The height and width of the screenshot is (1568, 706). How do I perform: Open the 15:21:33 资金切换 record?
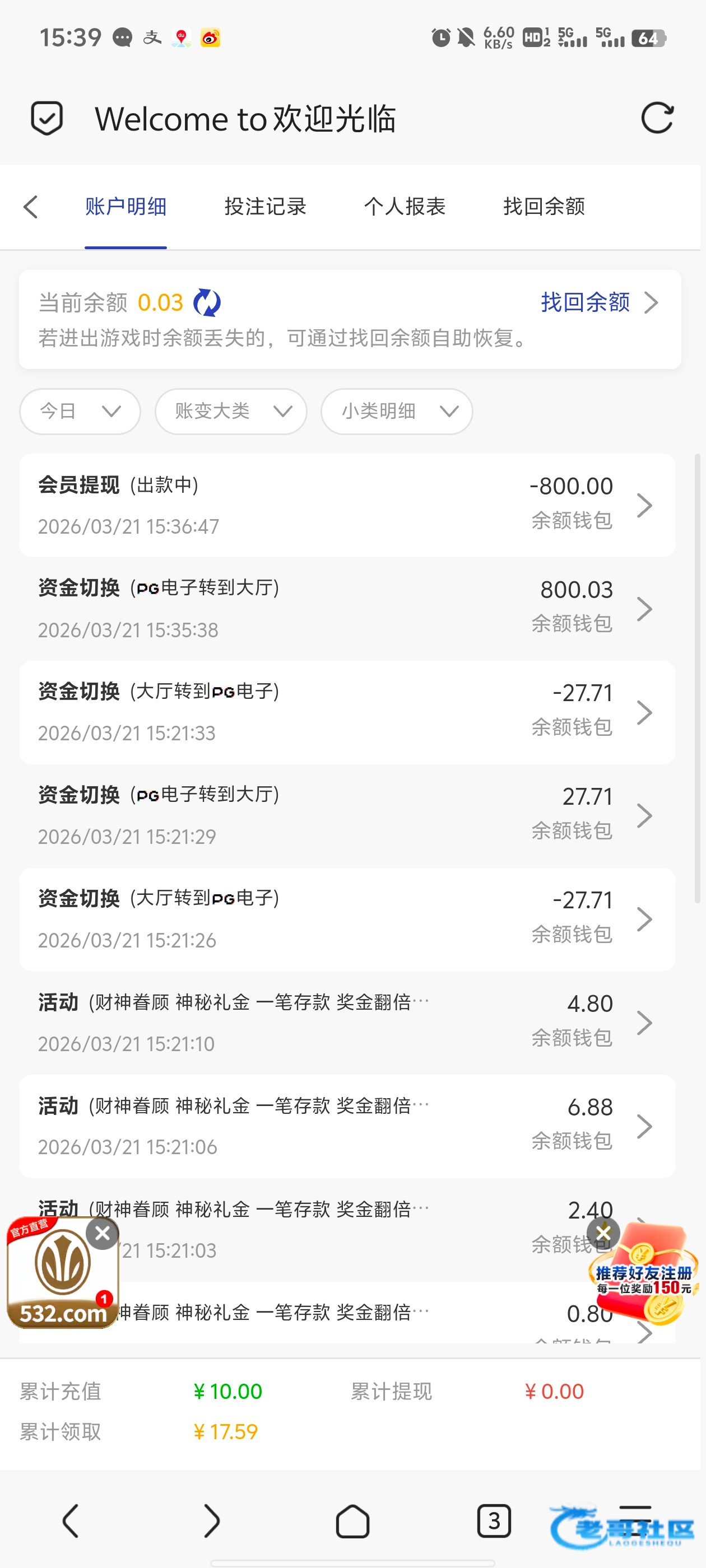pos(347,712)
